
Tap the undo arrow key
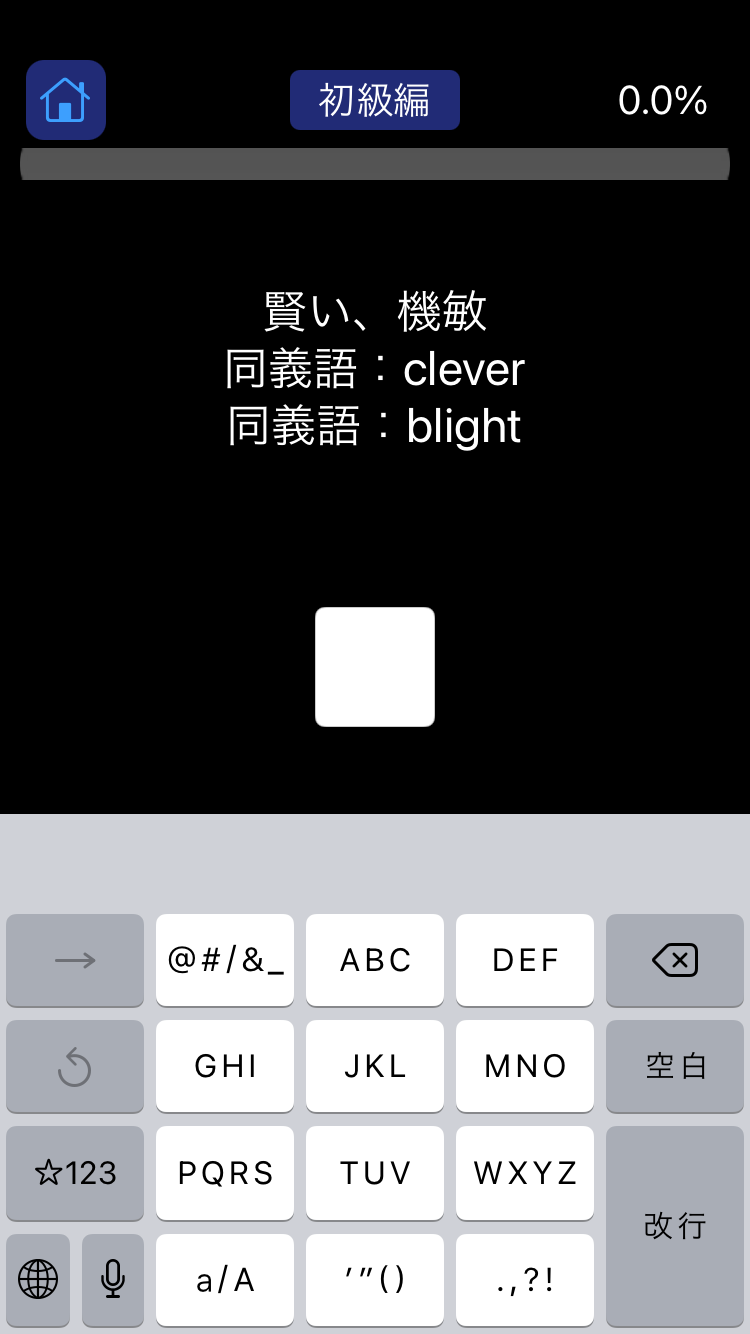click(x=75, y=1066)
